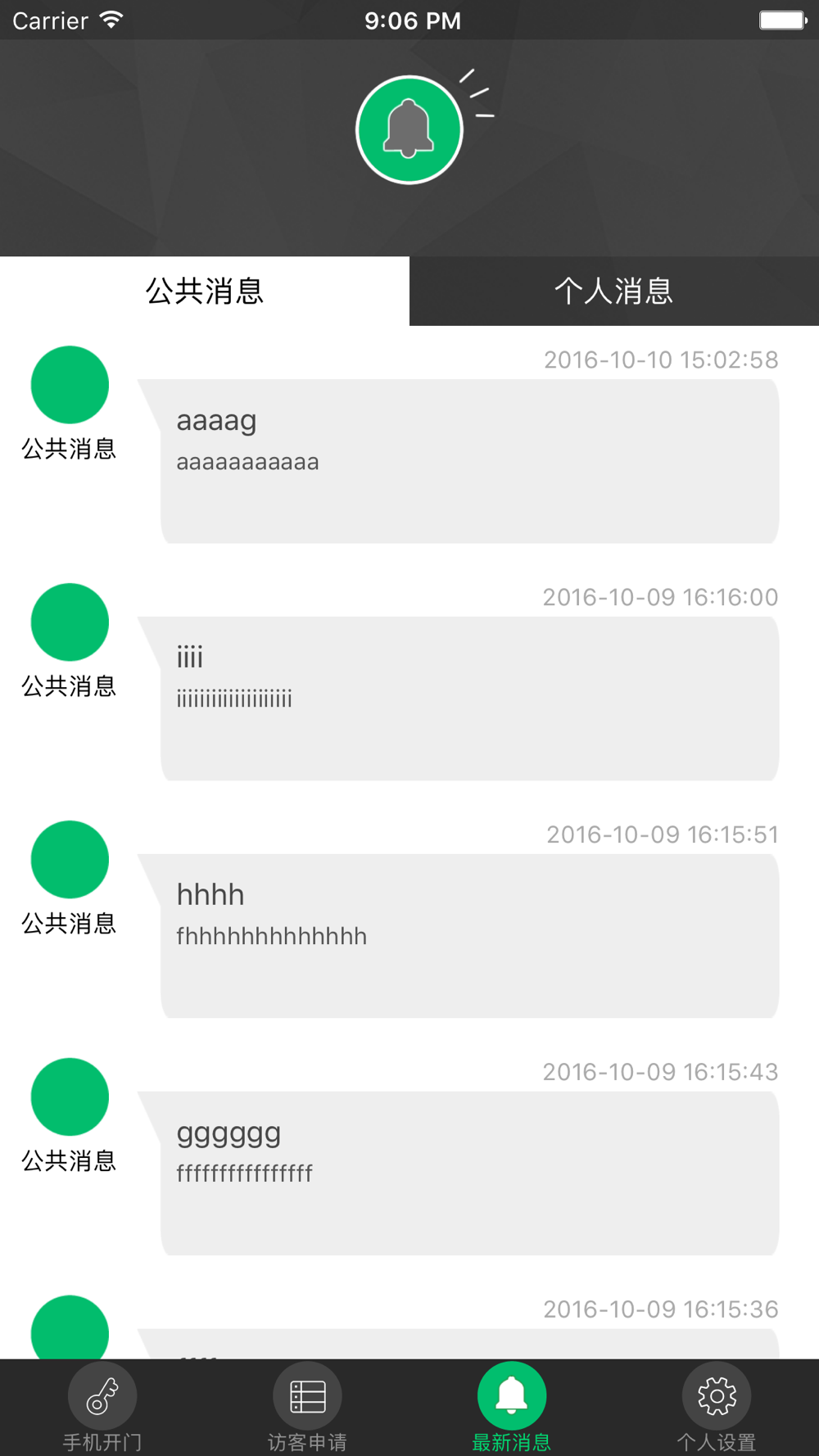
Task: Open 个人设置 settings tab
Action: tap(717, 1408)
